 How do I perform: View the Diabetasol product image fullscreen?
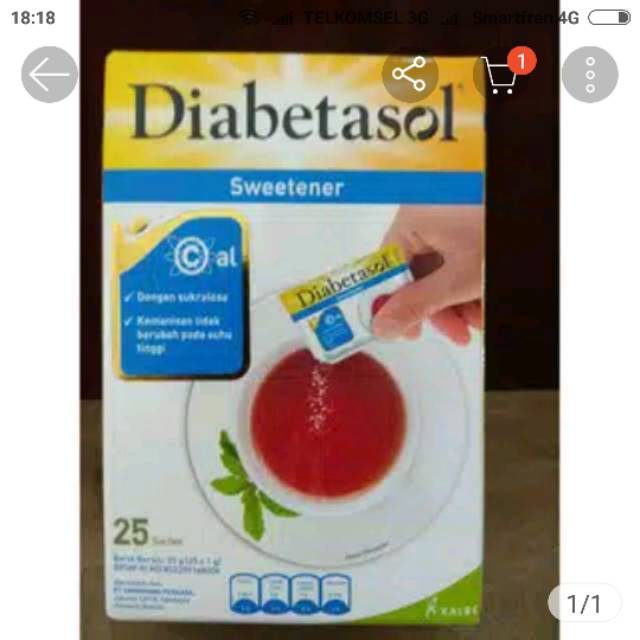click(x=320, y=340)
